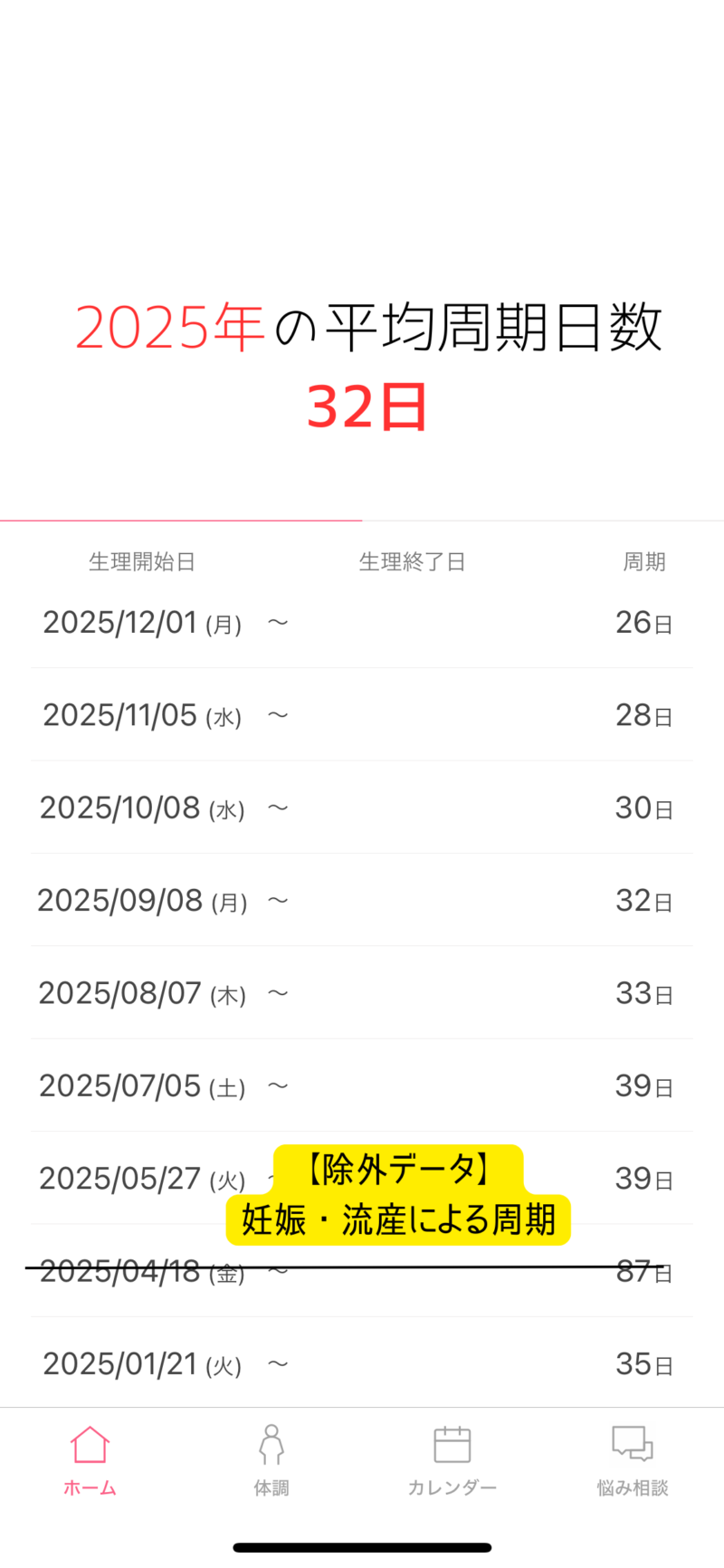Tap the person silhouette icon
Viewport: 724px width, 1568px height.
(271, 1443)
